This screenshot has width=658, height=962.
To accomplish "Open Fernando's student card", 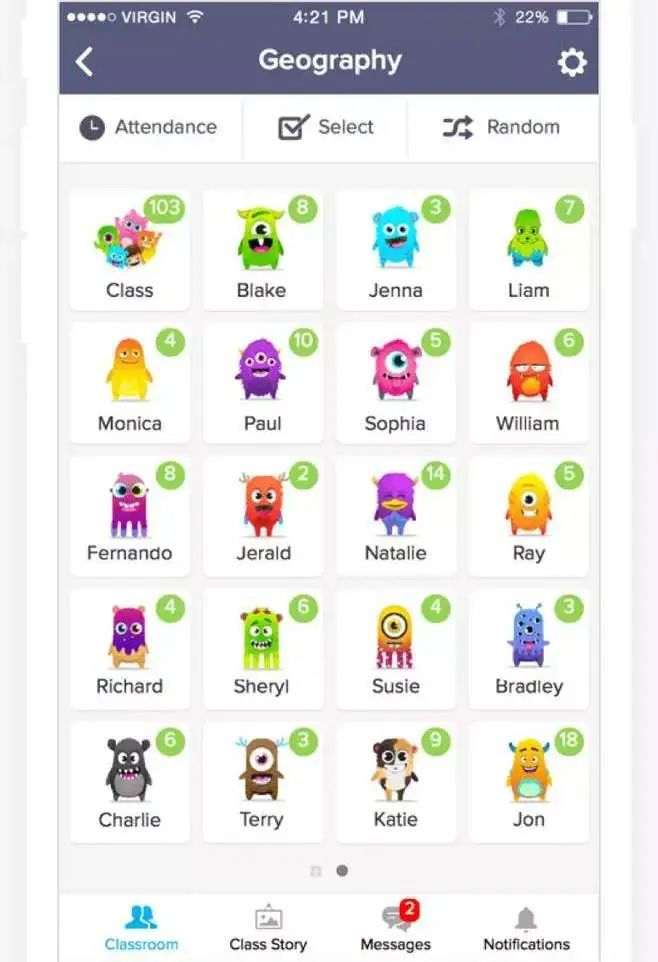I will coord(130,516).
